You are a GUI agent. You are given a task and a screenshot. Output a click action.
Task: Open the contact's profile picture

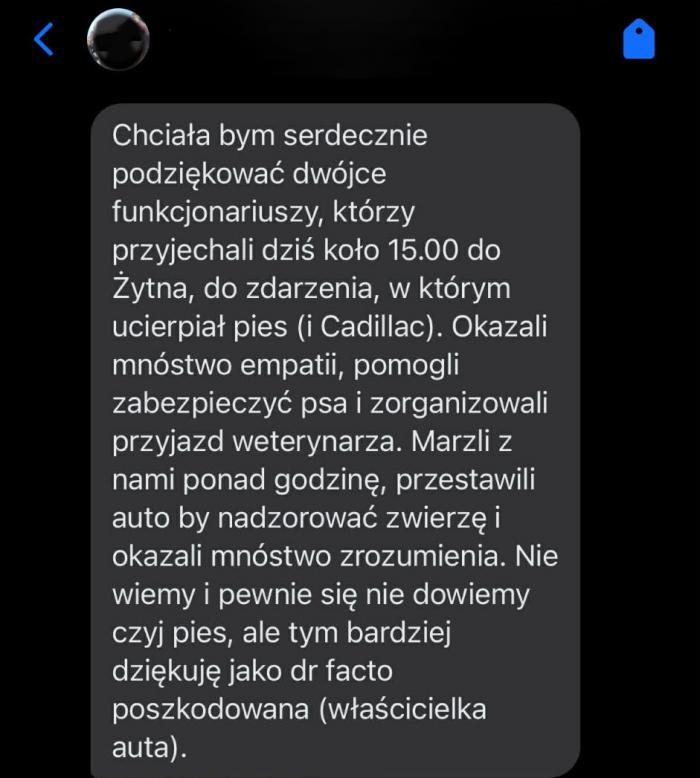(x=118, y=39)
